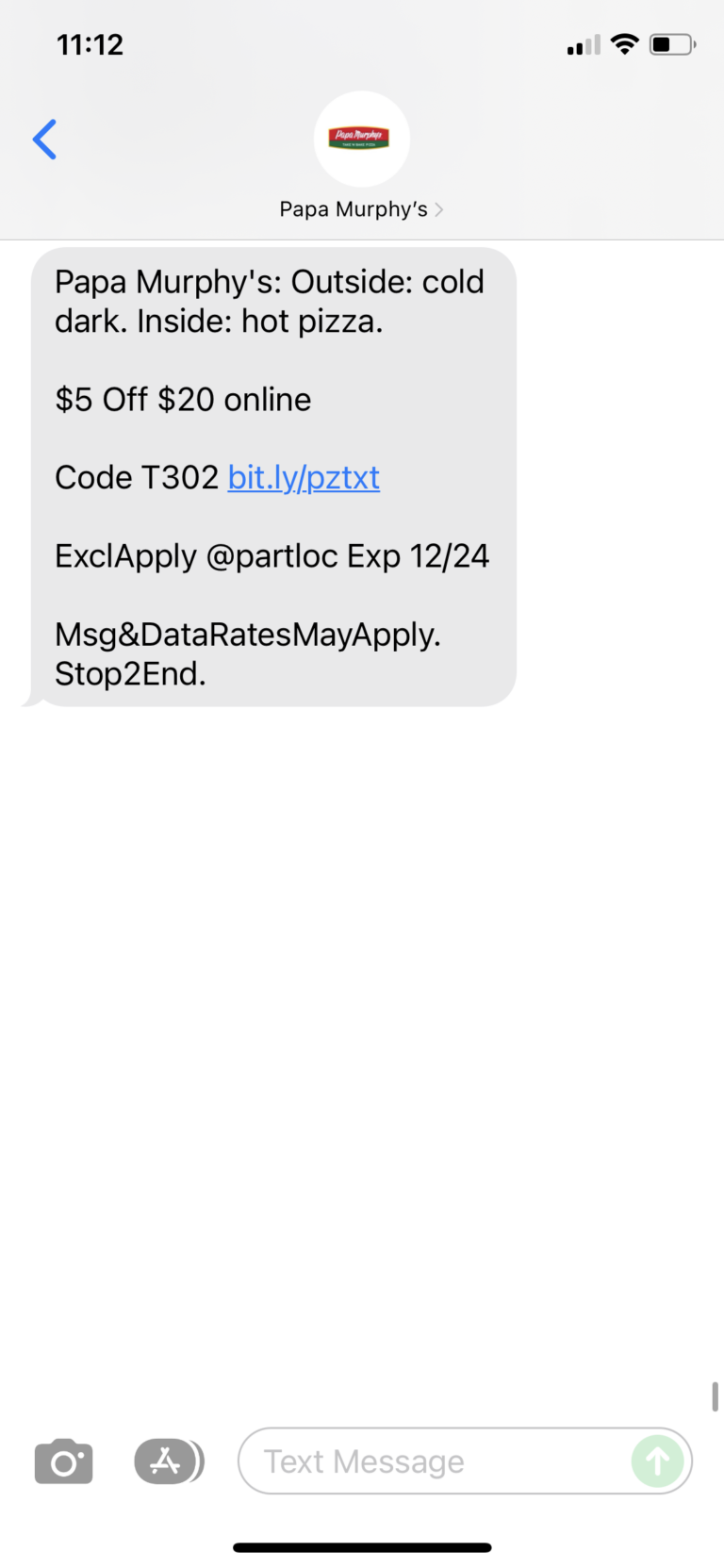724x1568 pixels.
Task: Tap the home indicator bar at bottom
Action: pos(362,1547)
